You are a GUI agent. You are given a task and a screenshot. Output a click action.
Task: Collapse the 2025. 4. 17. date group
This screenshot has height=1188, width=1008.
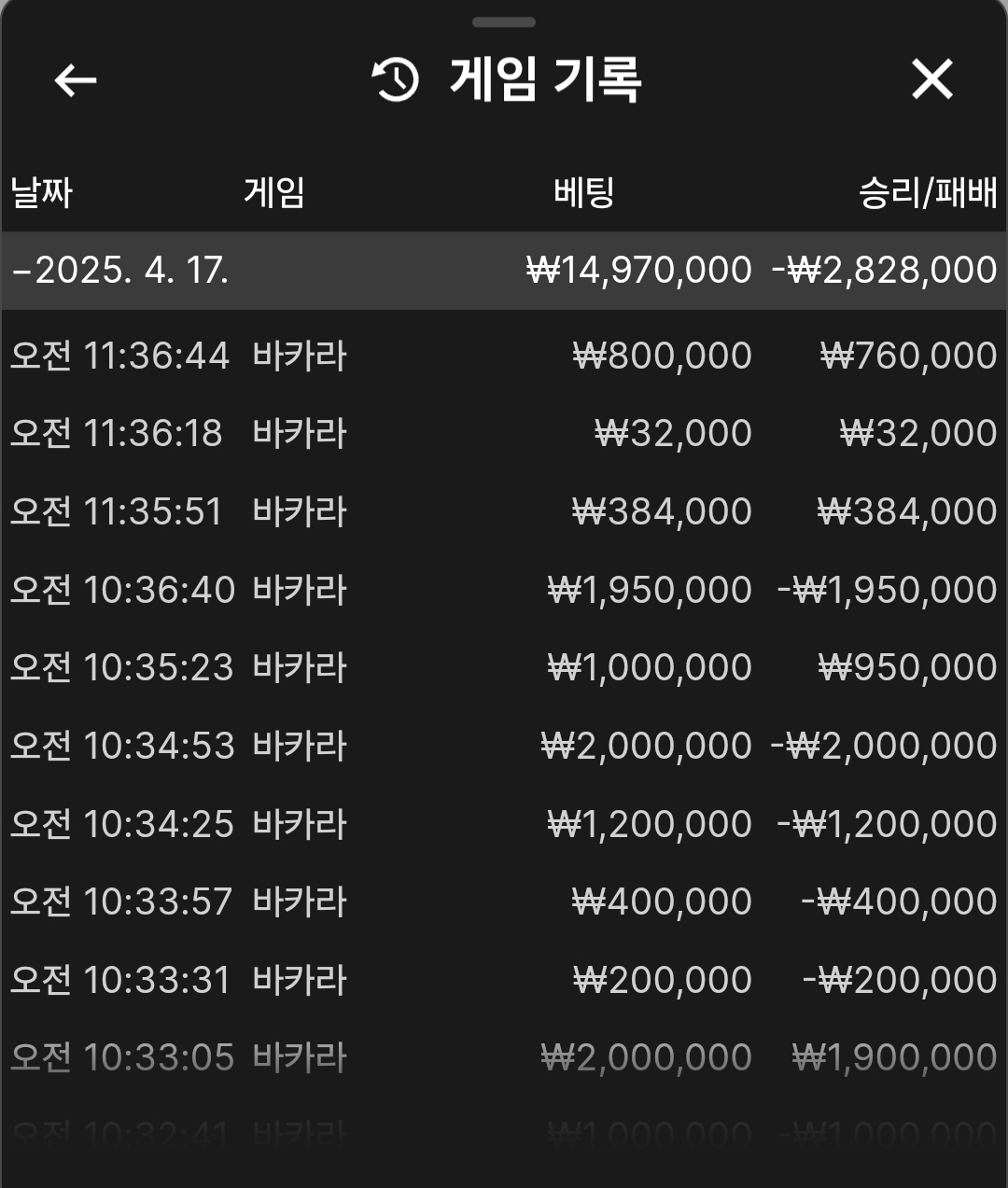(x=121, y=271)
